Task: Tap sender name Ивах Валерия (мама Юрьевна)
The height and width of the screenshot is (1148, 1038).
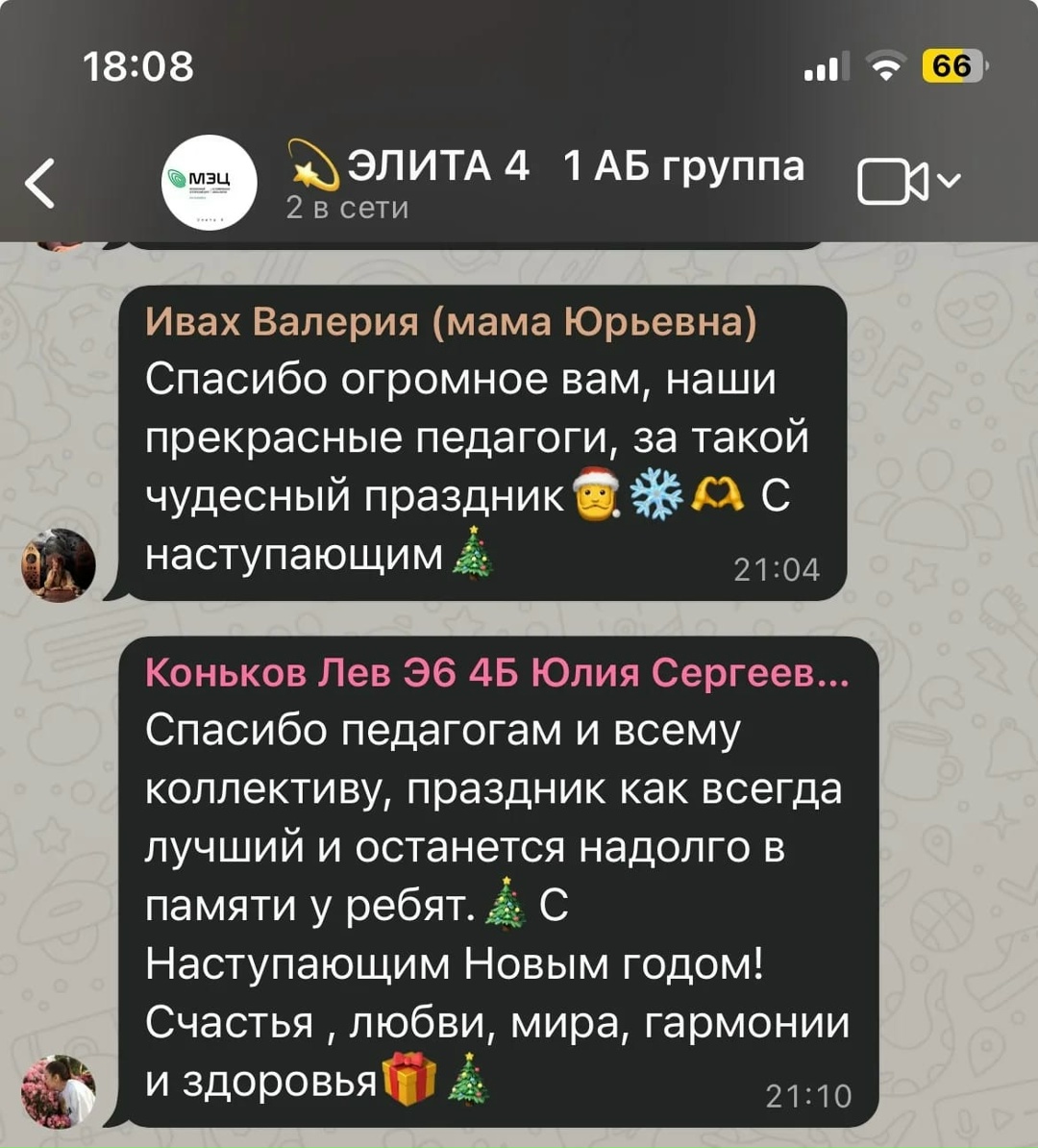Action: click(450, 322)
